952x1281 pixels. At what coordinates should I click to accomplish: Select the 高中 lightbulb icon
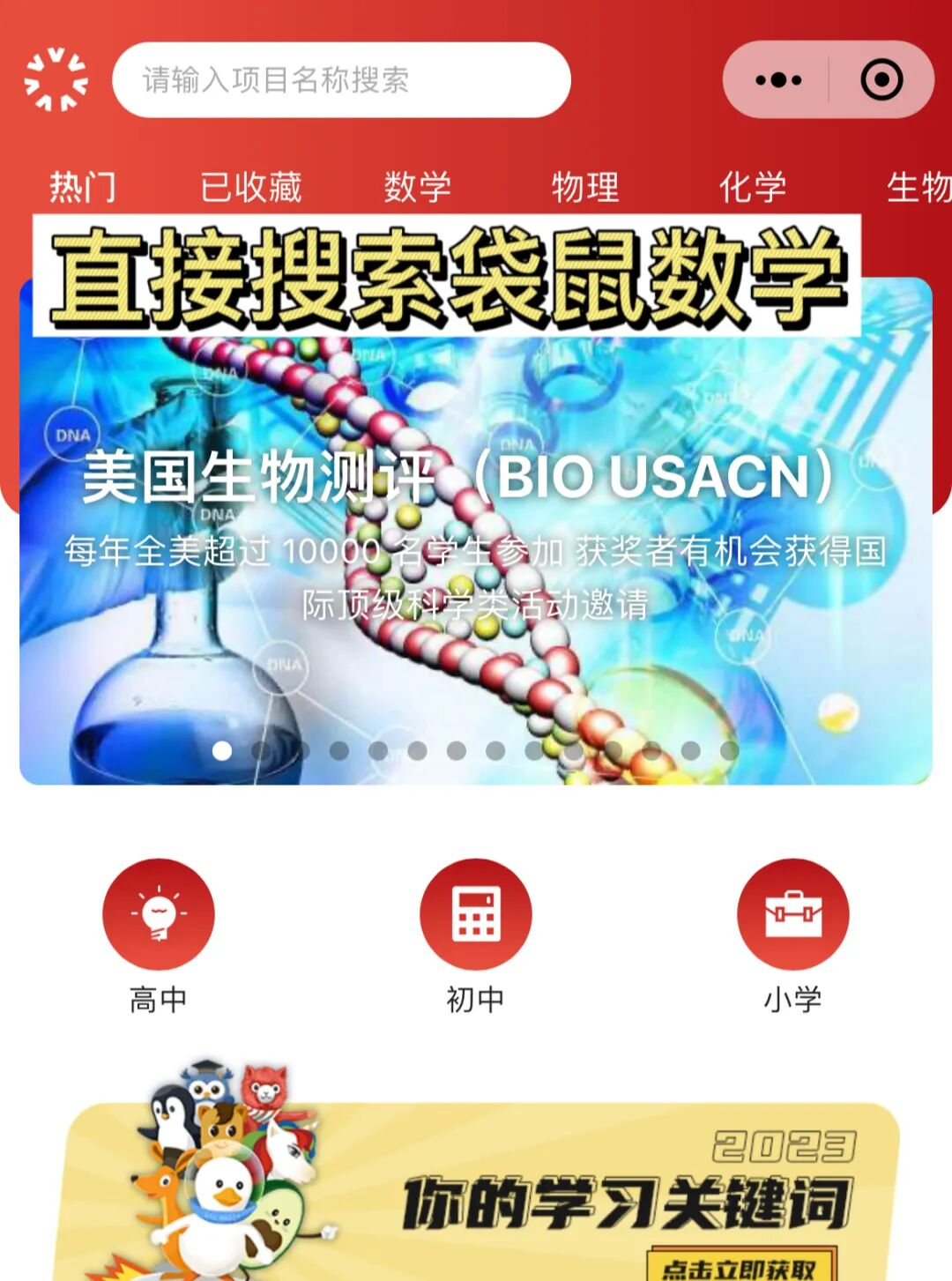tap(159, 914)
